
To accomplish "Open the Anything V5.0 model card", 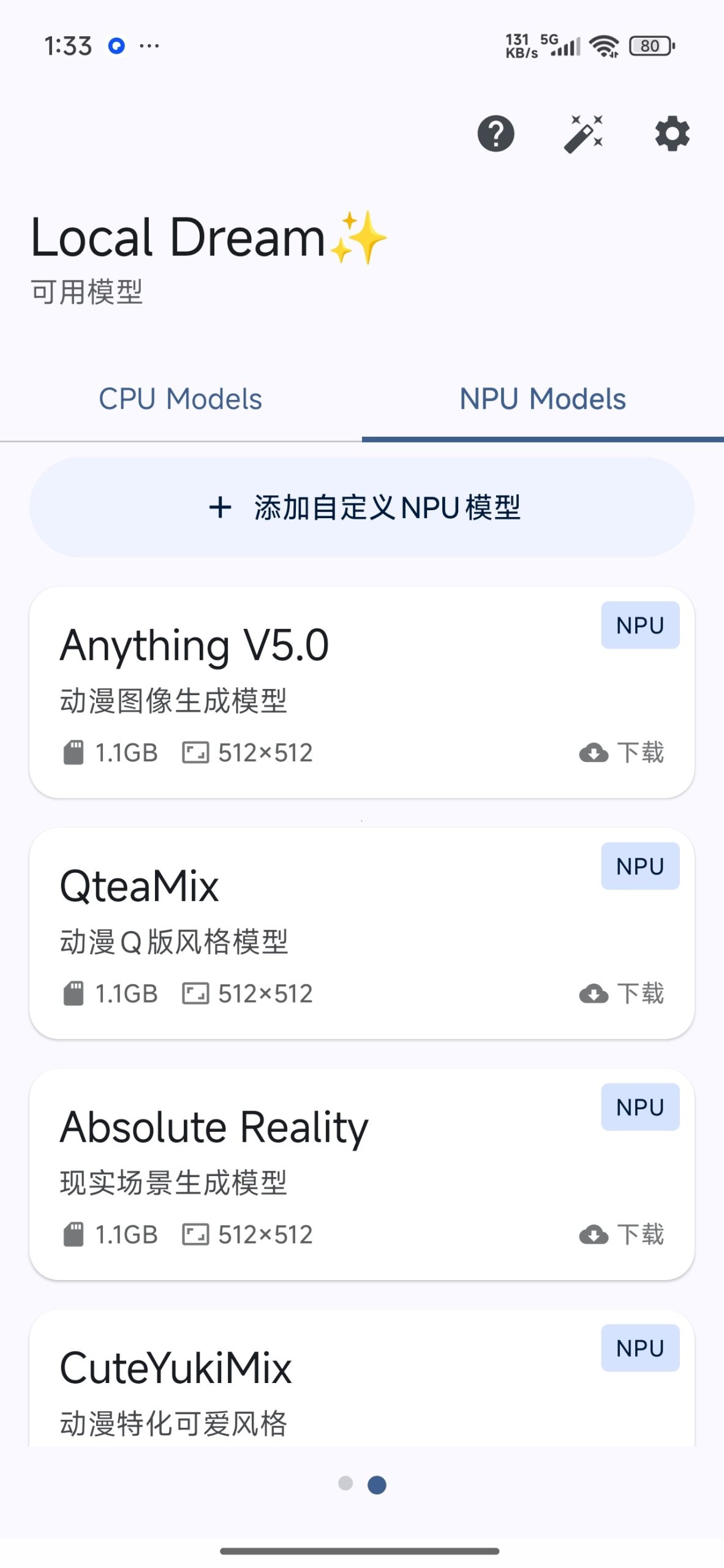I will pos(362,692).
